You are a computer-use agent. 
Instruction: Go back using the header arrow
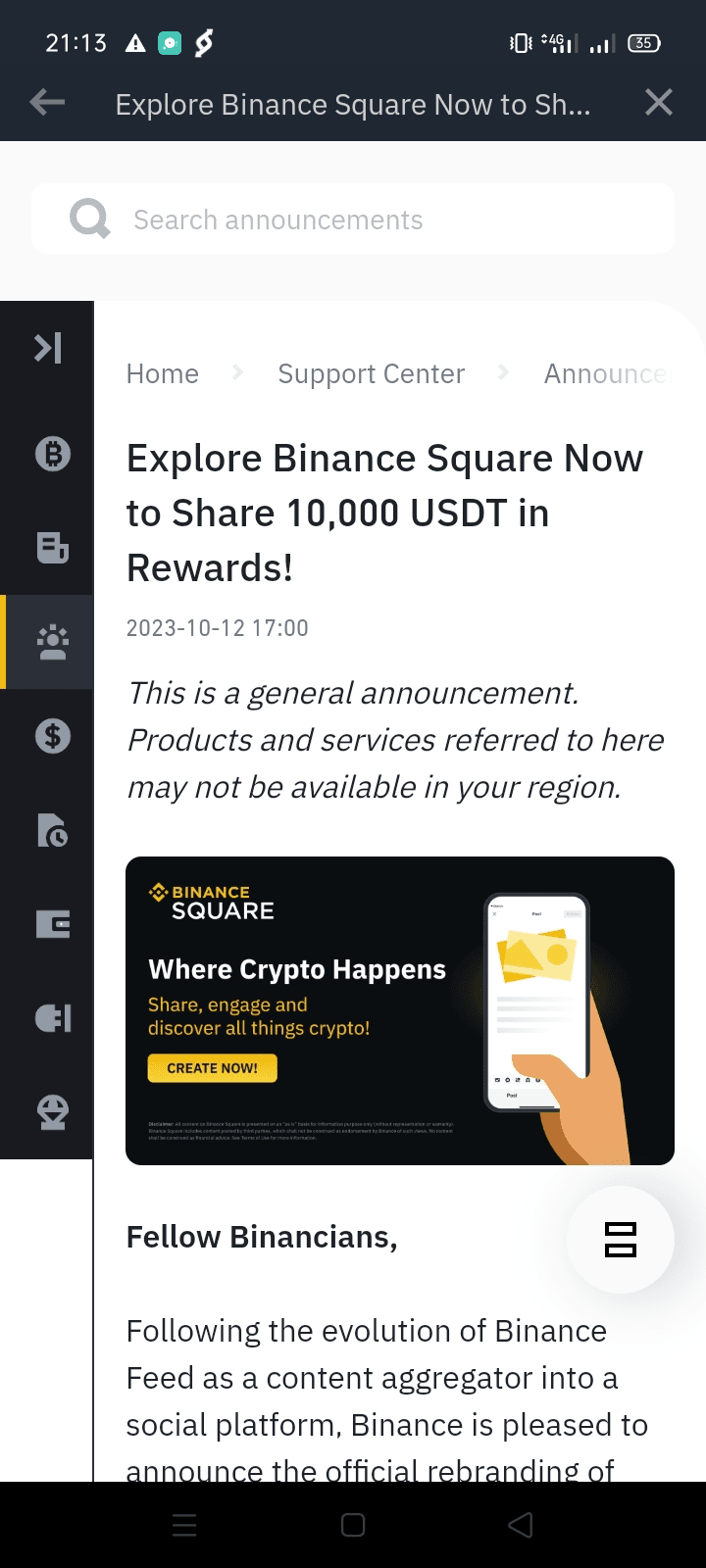click(x=47, y=102)
